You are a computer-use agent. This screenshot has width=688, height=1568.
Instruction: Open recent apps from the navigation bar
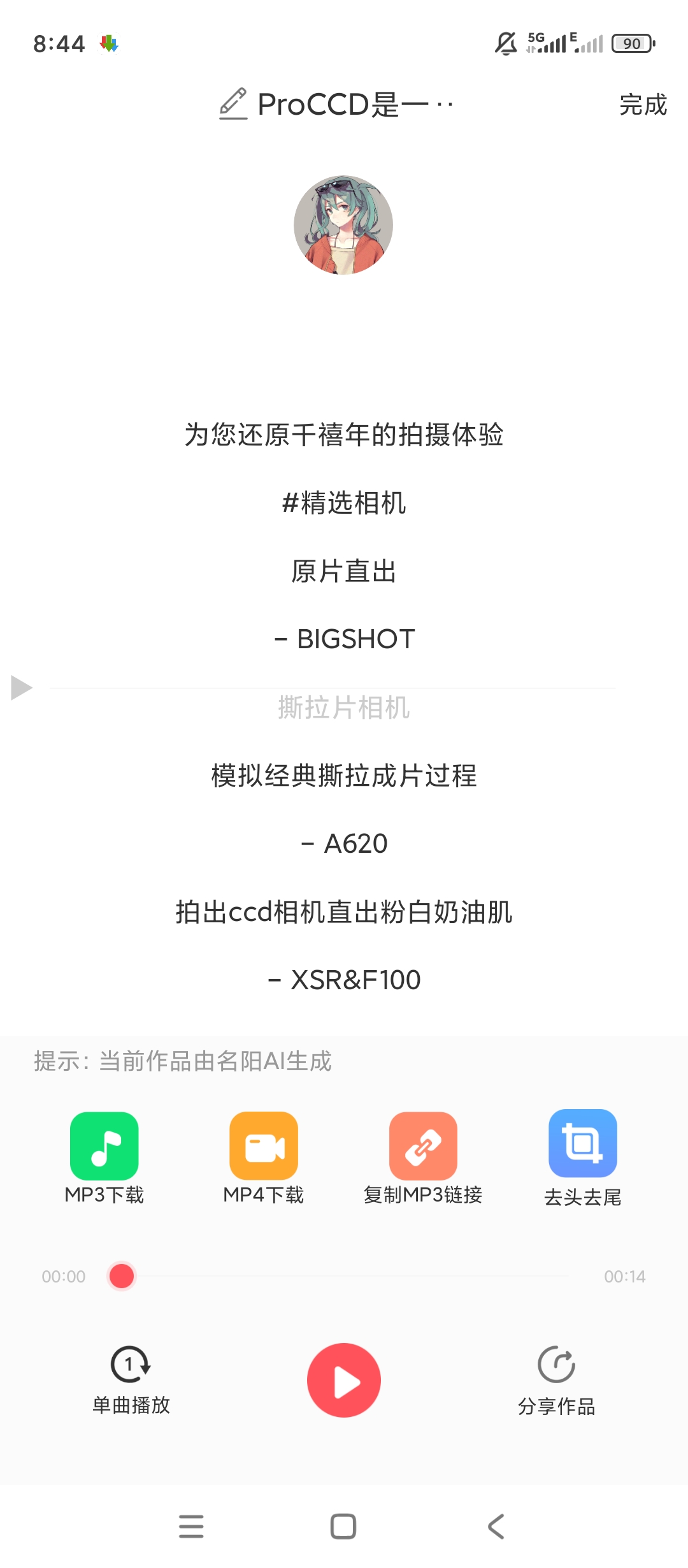pyautogui.click(x=191, y=1527)
